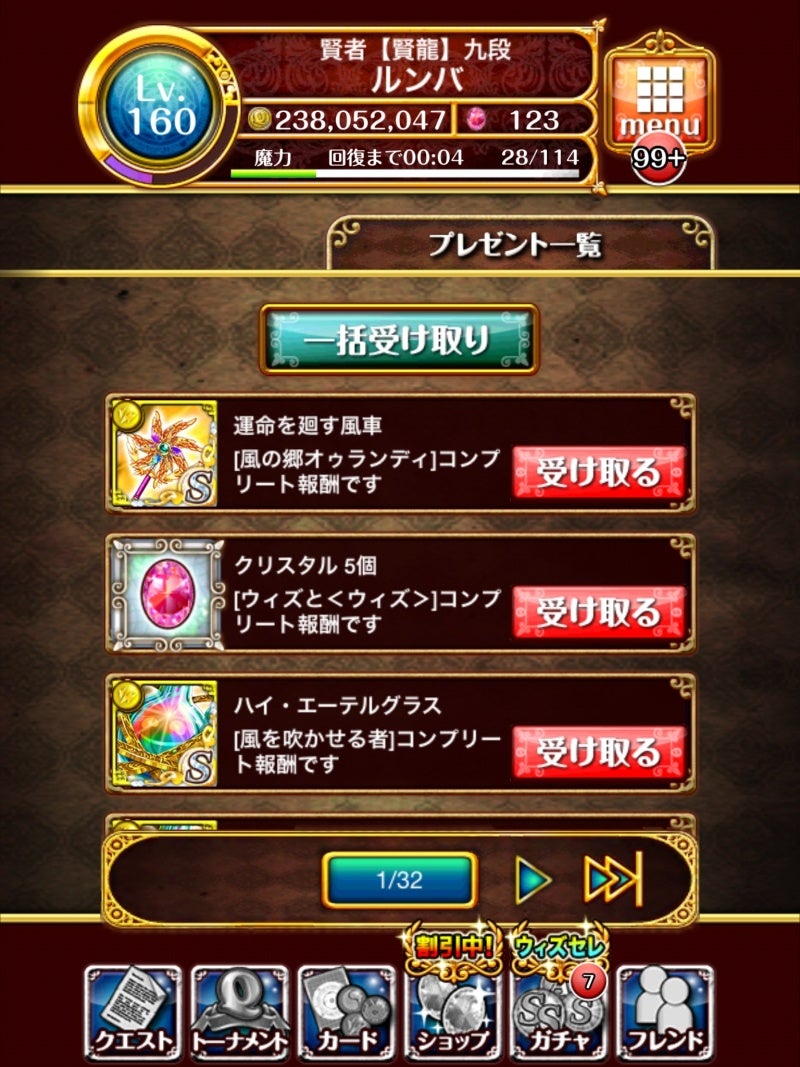800x1067 pixels.
Task: Jump to the last present page
Action: click(x=612, y=880)
